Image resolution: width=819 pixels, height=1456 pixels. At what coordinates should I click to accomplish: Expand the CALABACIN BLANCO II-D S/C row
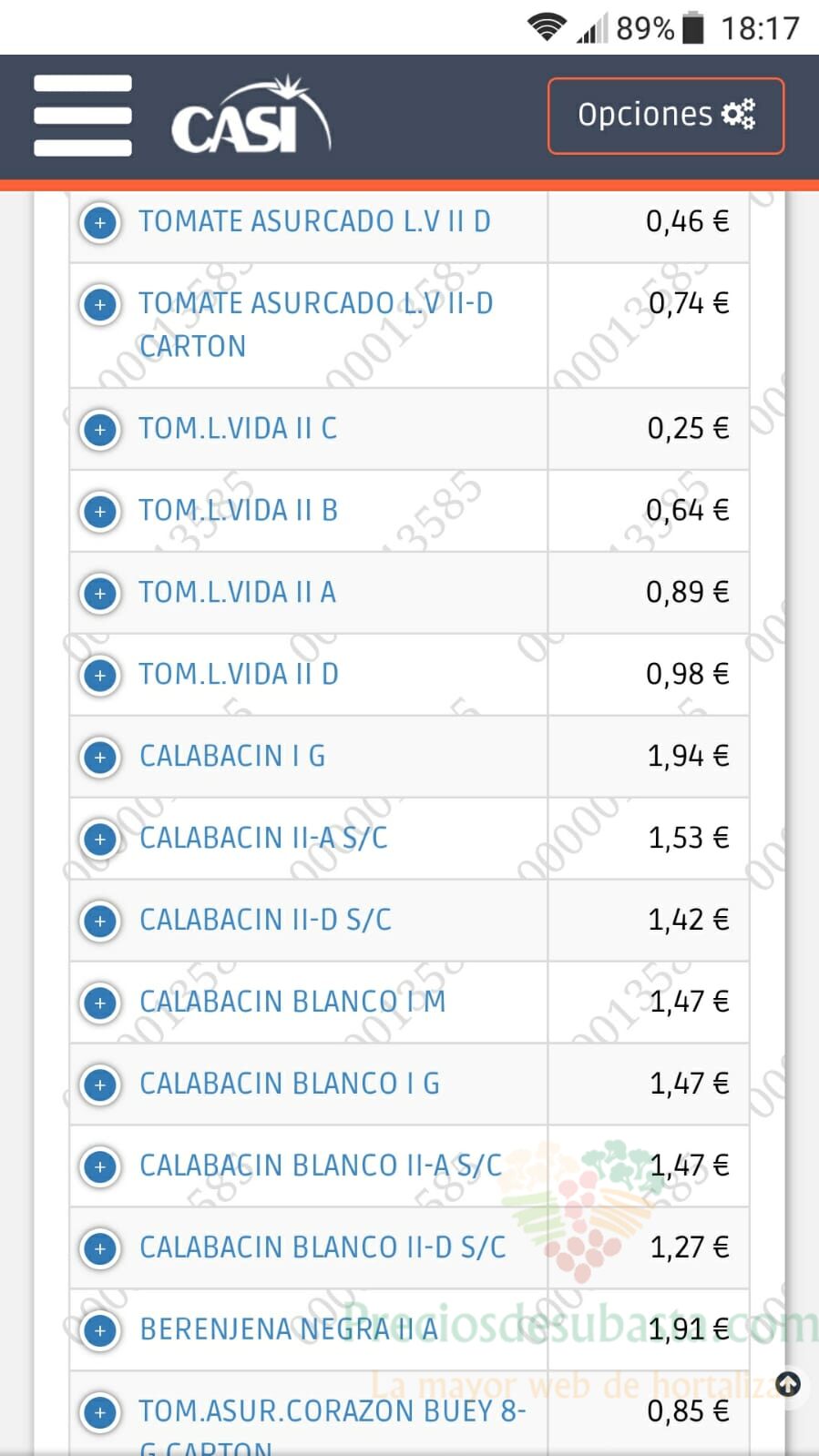click(x=100, y=1248)
